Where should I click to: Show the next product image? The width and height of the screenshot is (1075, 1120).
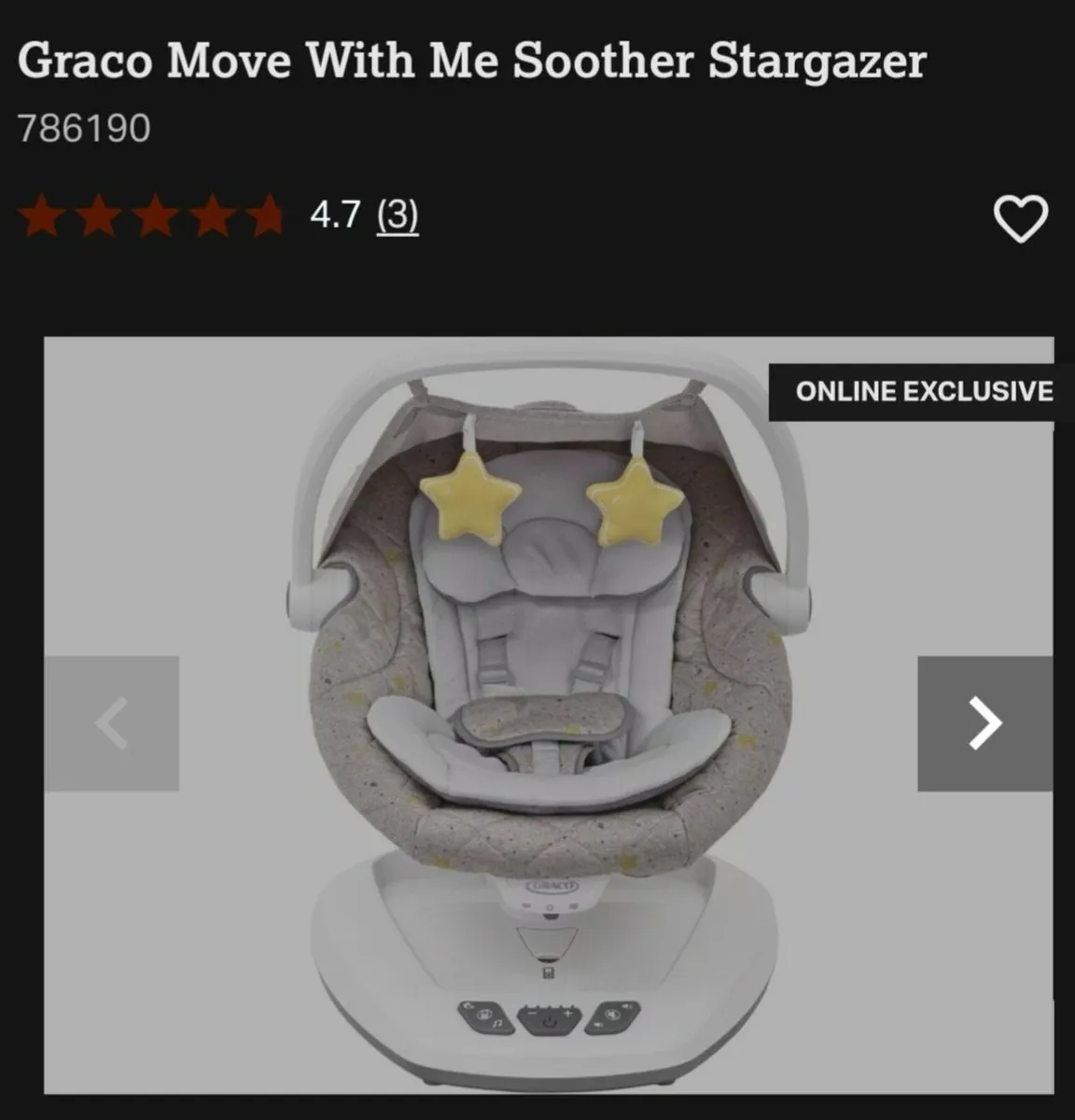pos(984,723)
